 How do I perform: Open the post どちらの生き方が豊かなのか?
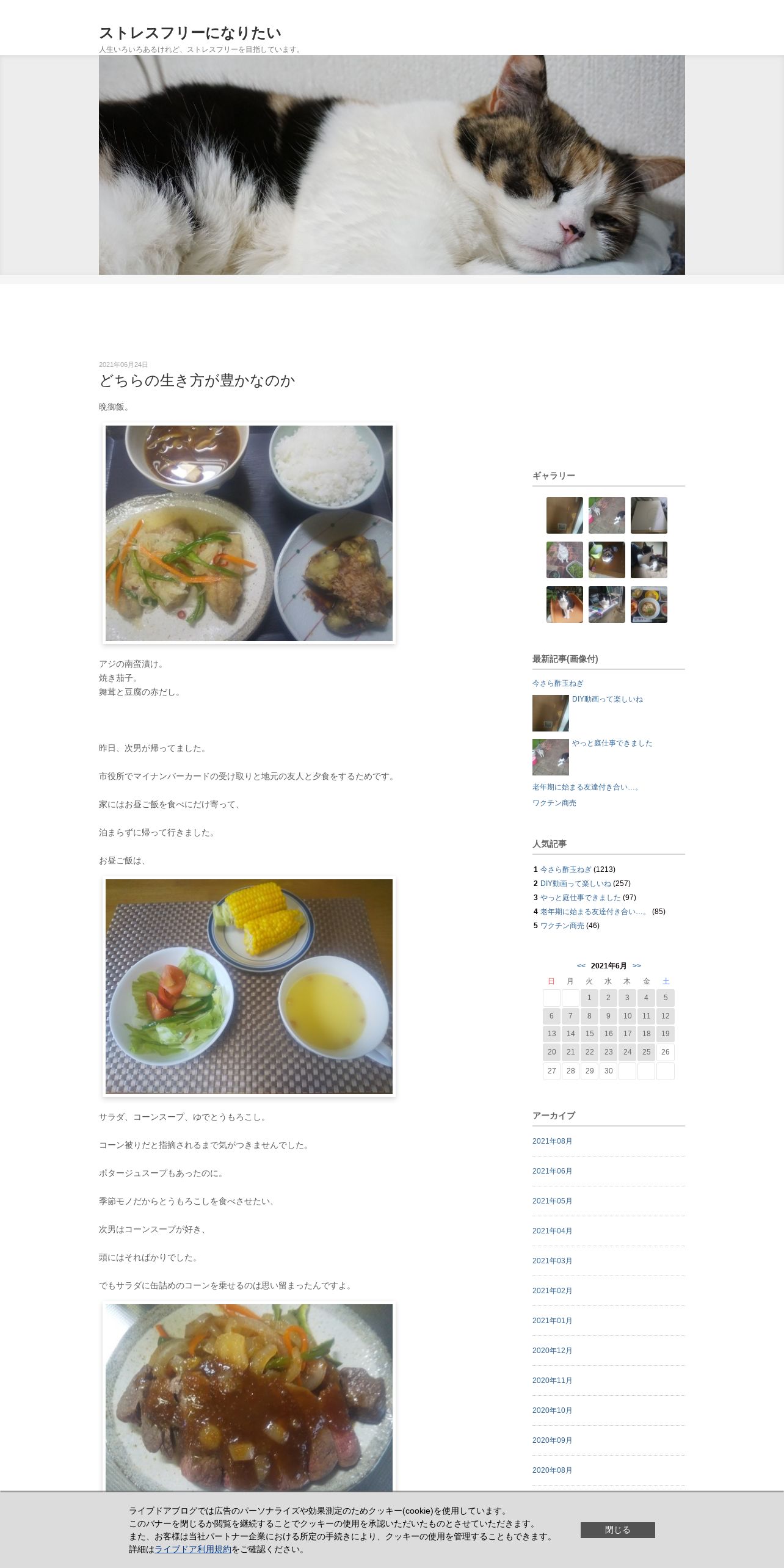[197, 381]
